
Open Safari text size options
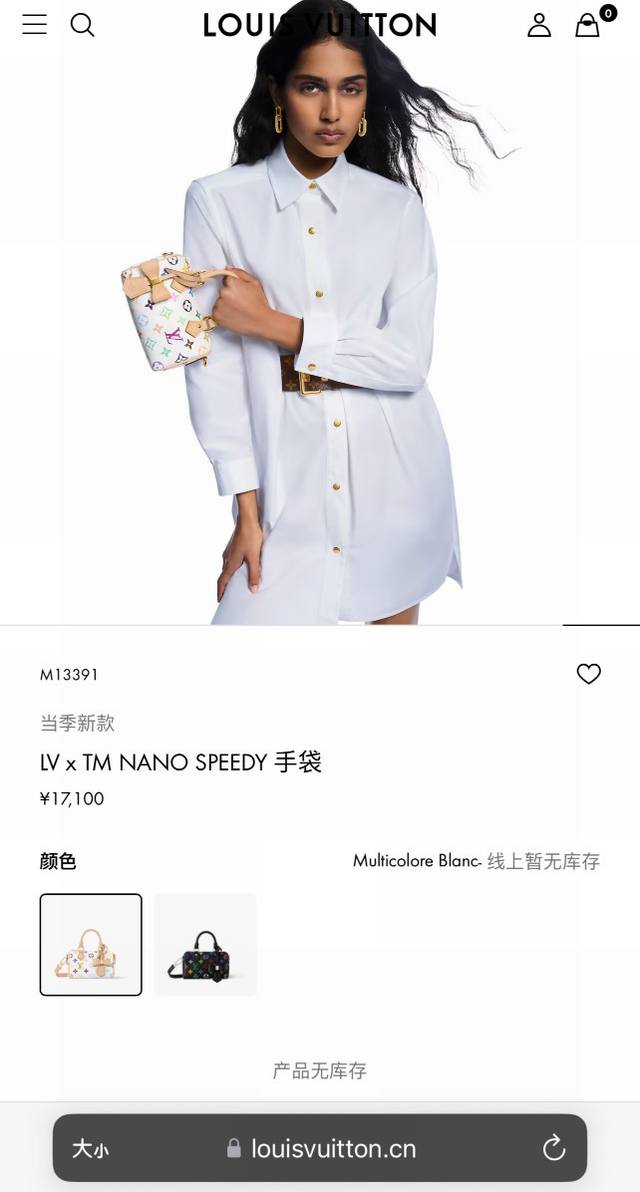tap(90, 1149)
